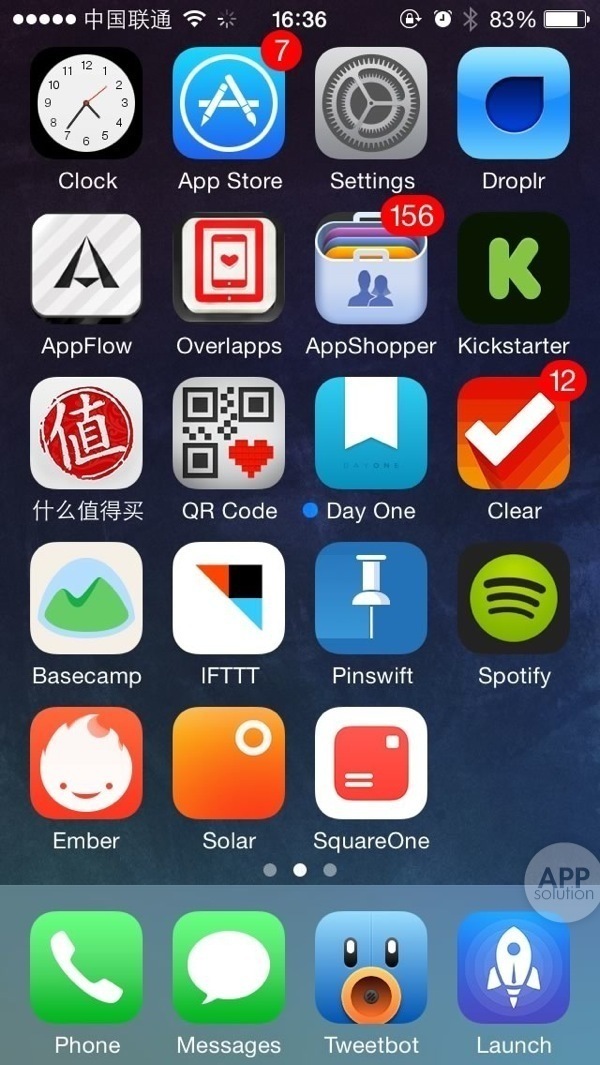The height and width of the screenshot is (1065, 600).
Task: Launch AppFlow
Action: point(87,269)
